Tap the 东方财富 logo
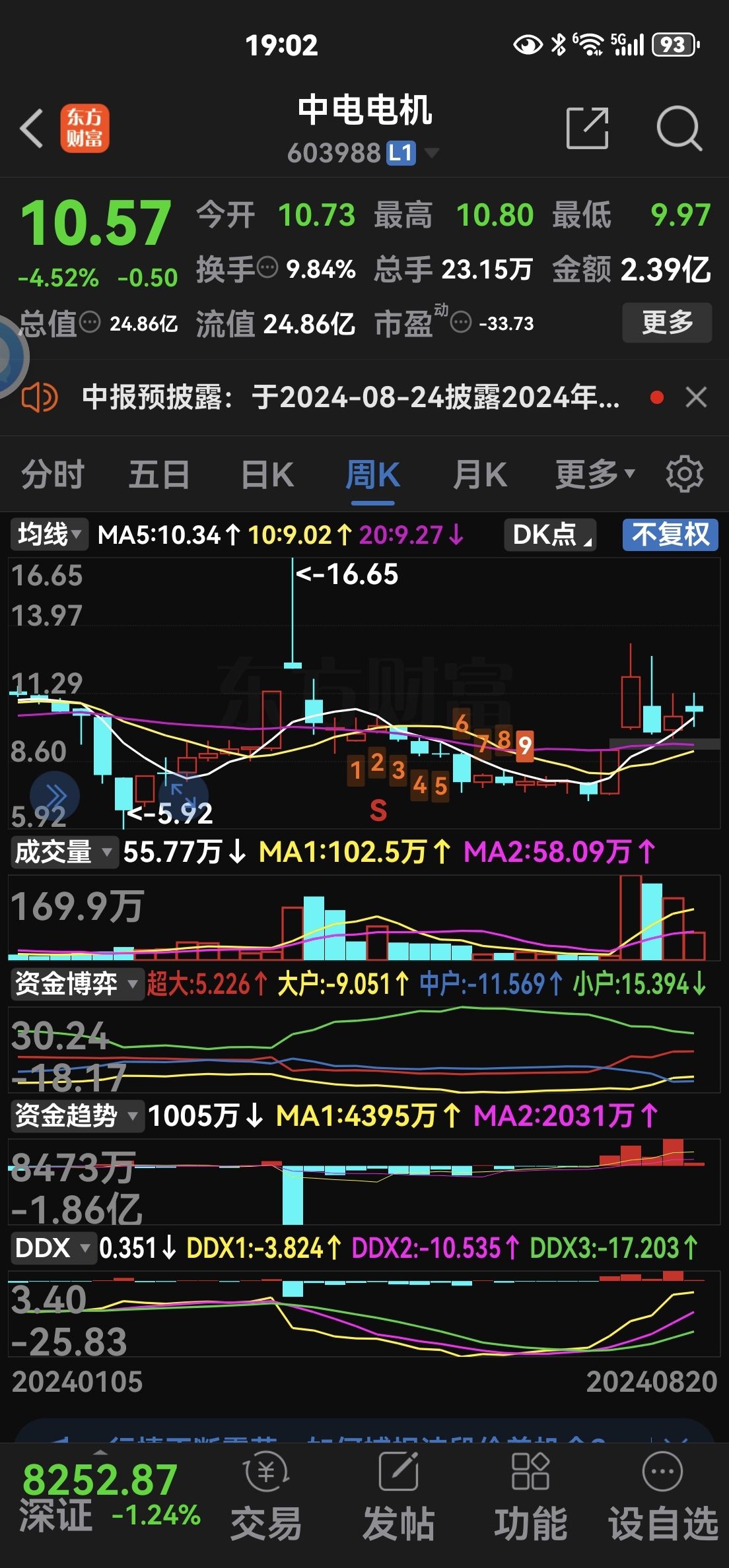 (85, 127)
